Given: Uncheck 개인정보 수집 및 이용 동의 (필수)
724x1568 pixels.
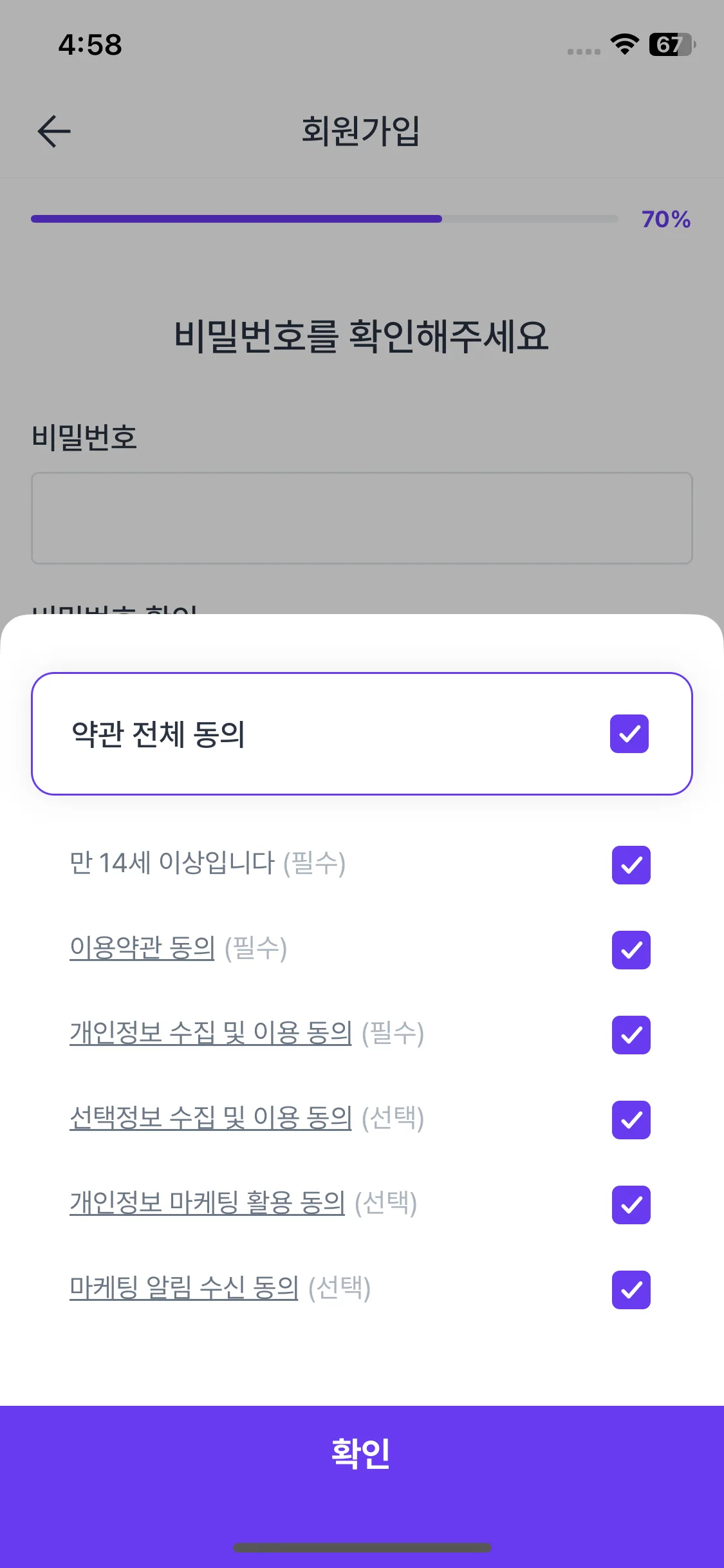Looking at the screenshot, I should 631,1035.
